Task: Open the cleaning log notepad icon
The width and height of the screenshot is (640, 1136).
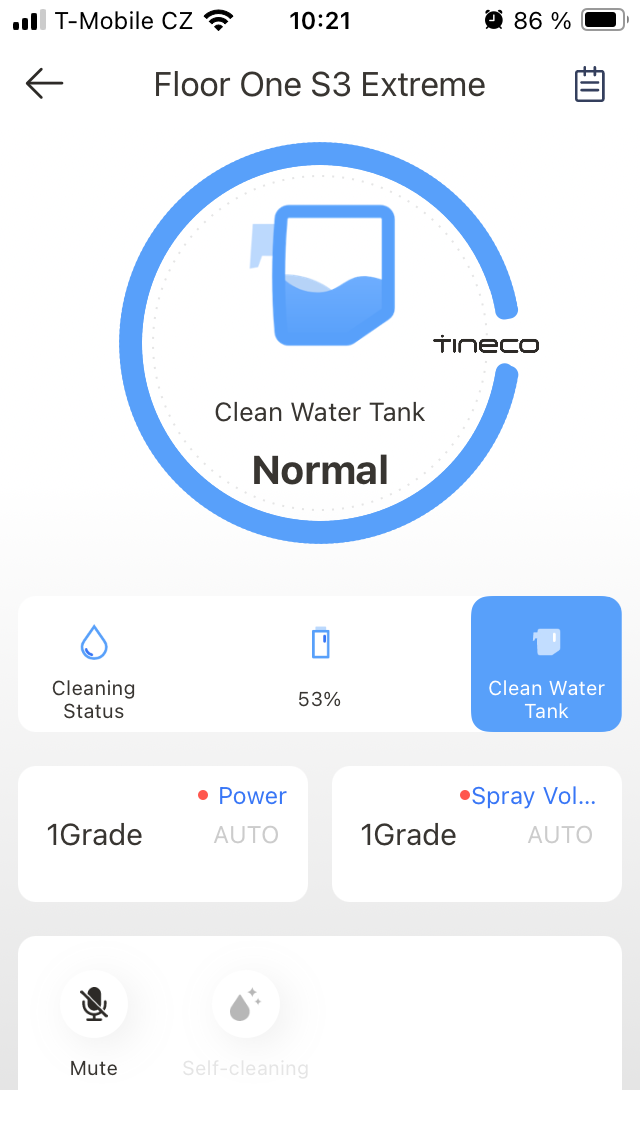Action: pos(589,85)
